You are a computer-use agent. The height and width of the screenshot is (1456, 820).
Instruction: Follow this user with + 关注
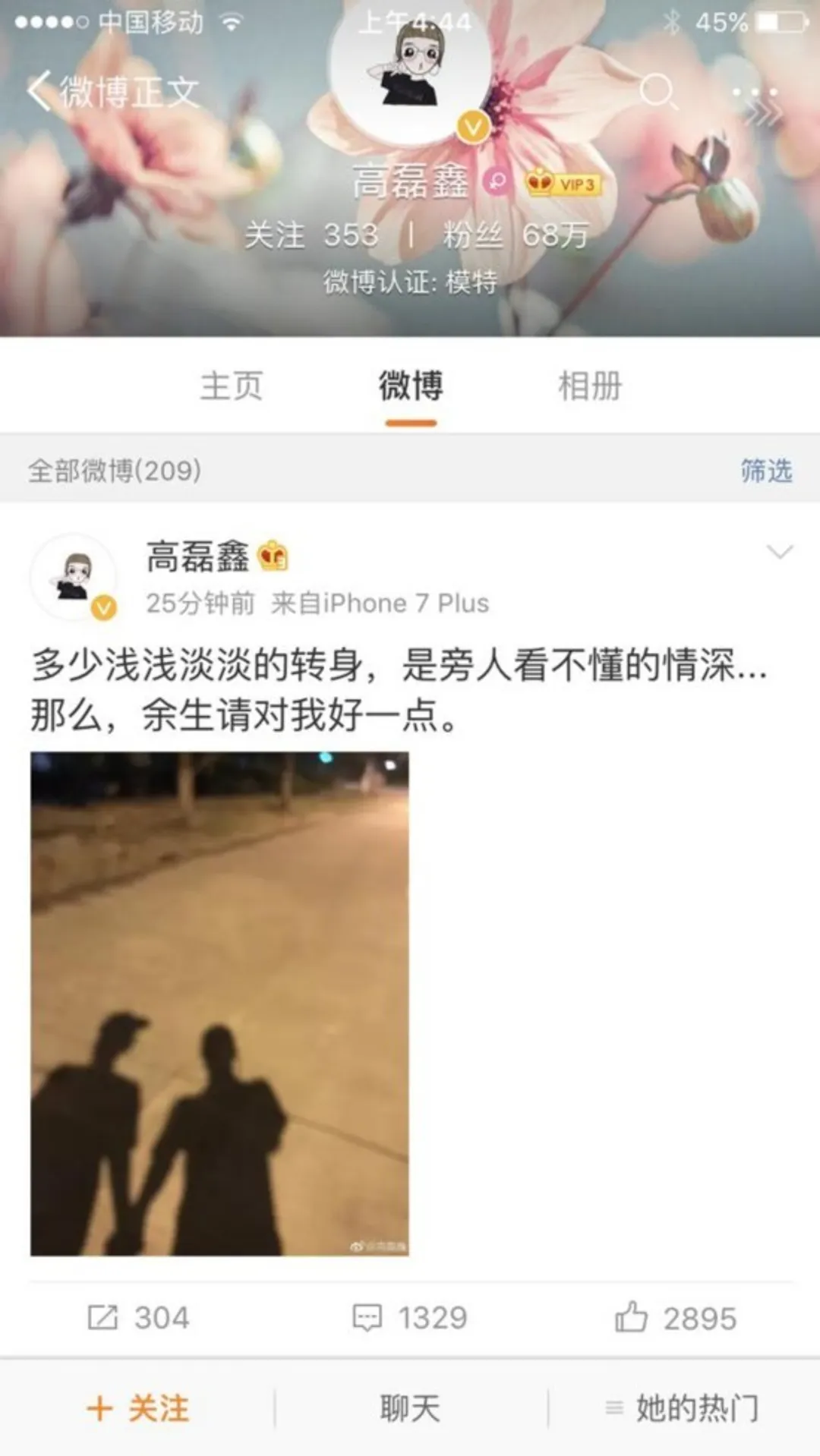point(137,1409)
